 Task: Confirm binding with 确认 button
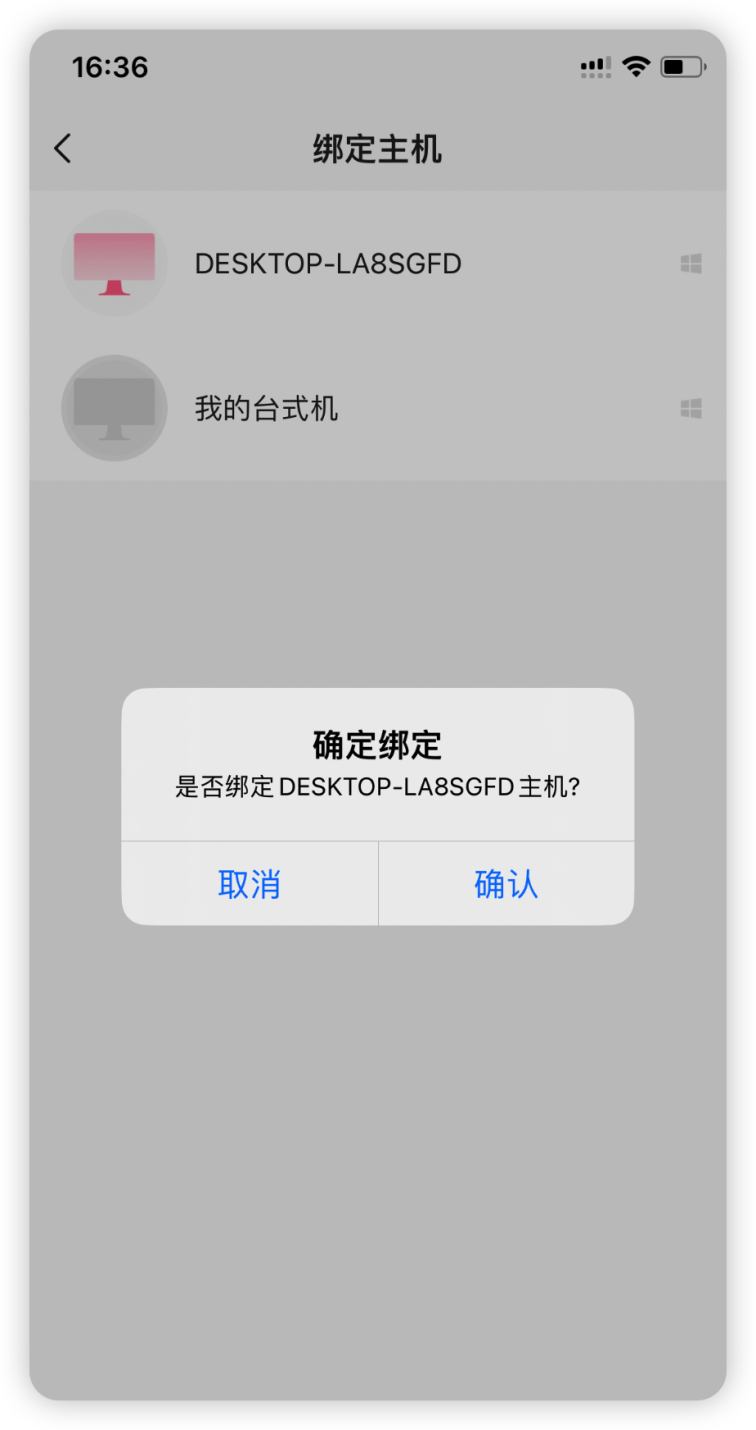click(506, 884)
